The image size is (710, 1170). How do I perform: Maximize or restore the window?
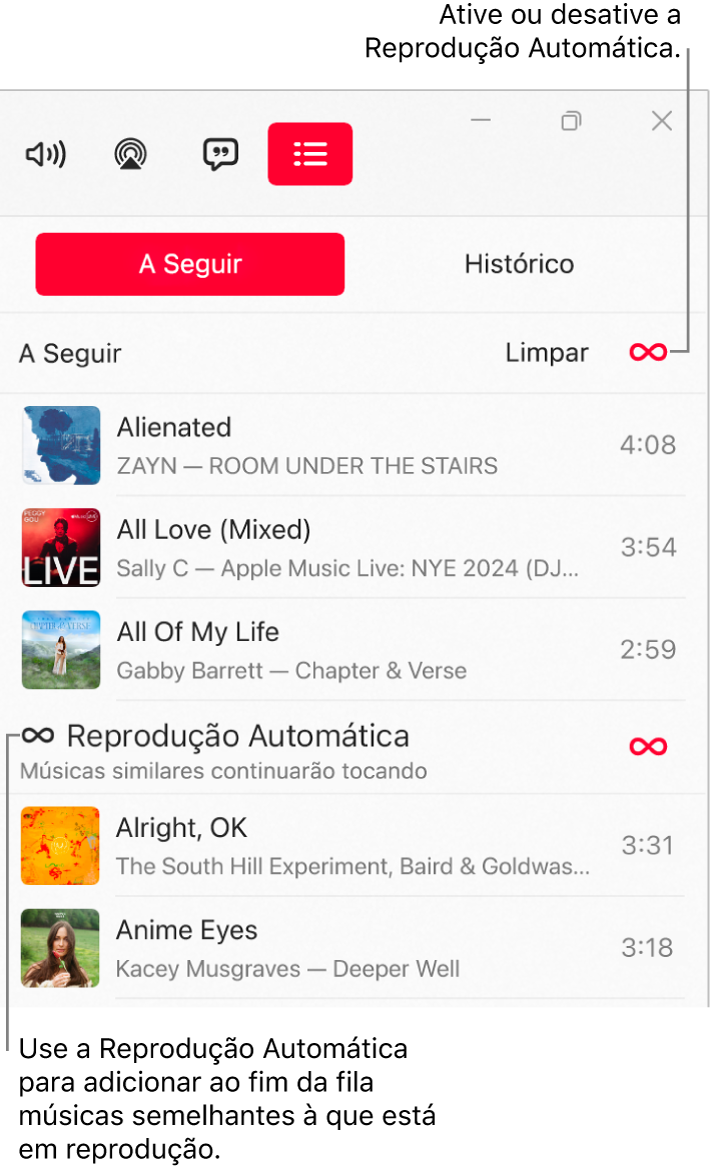[x=571, y=121]
